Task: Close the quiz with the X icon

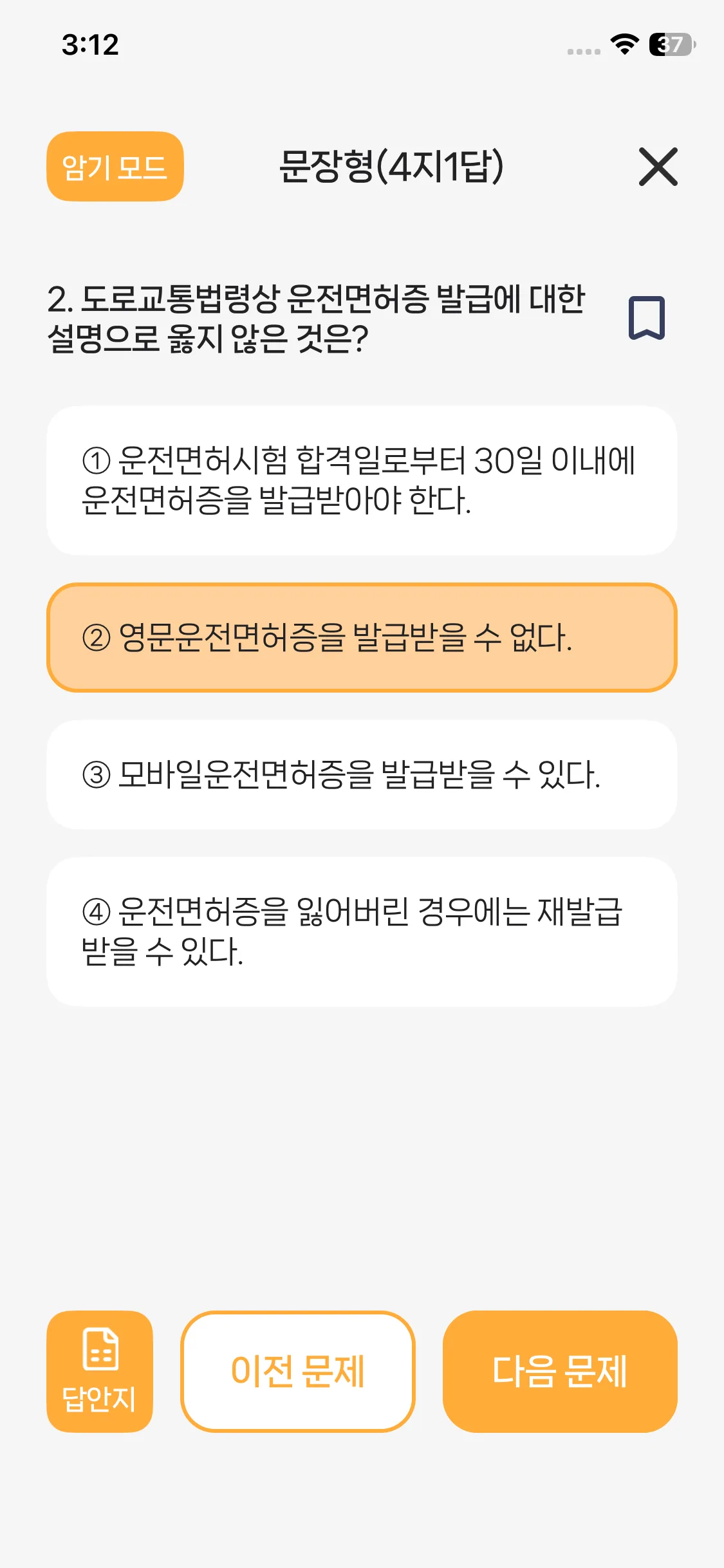Action: click(x=658, y=167)
